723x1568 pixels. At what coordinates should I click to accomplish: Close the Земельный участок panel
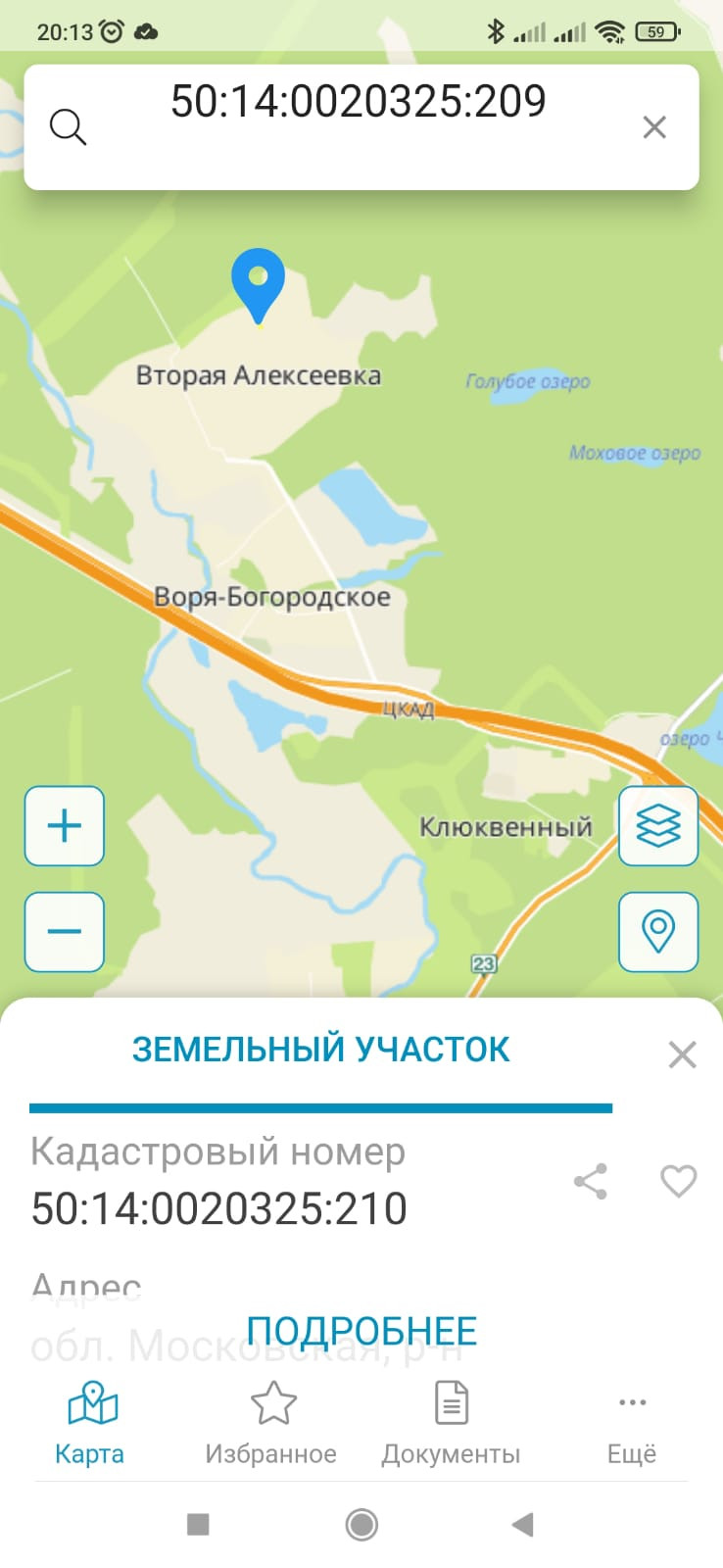(x=682, y=1054)
